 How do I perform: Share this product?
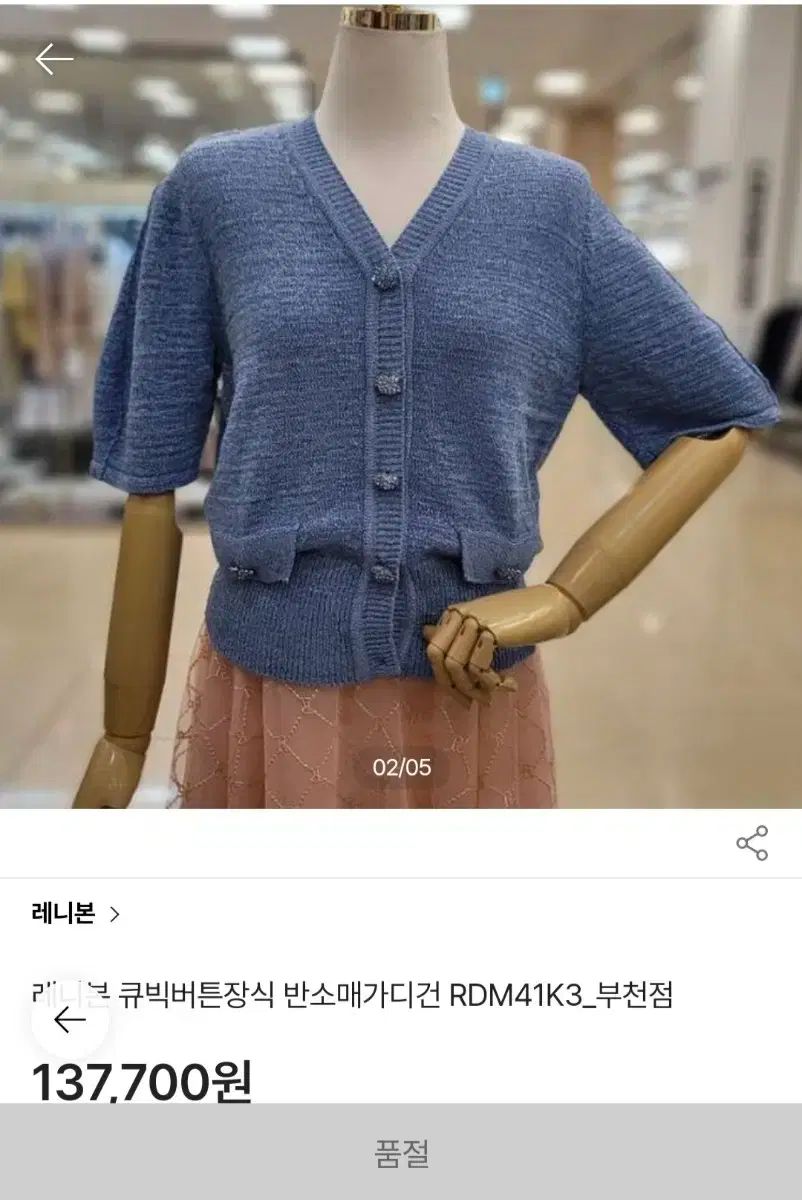[x=752, y=843]
